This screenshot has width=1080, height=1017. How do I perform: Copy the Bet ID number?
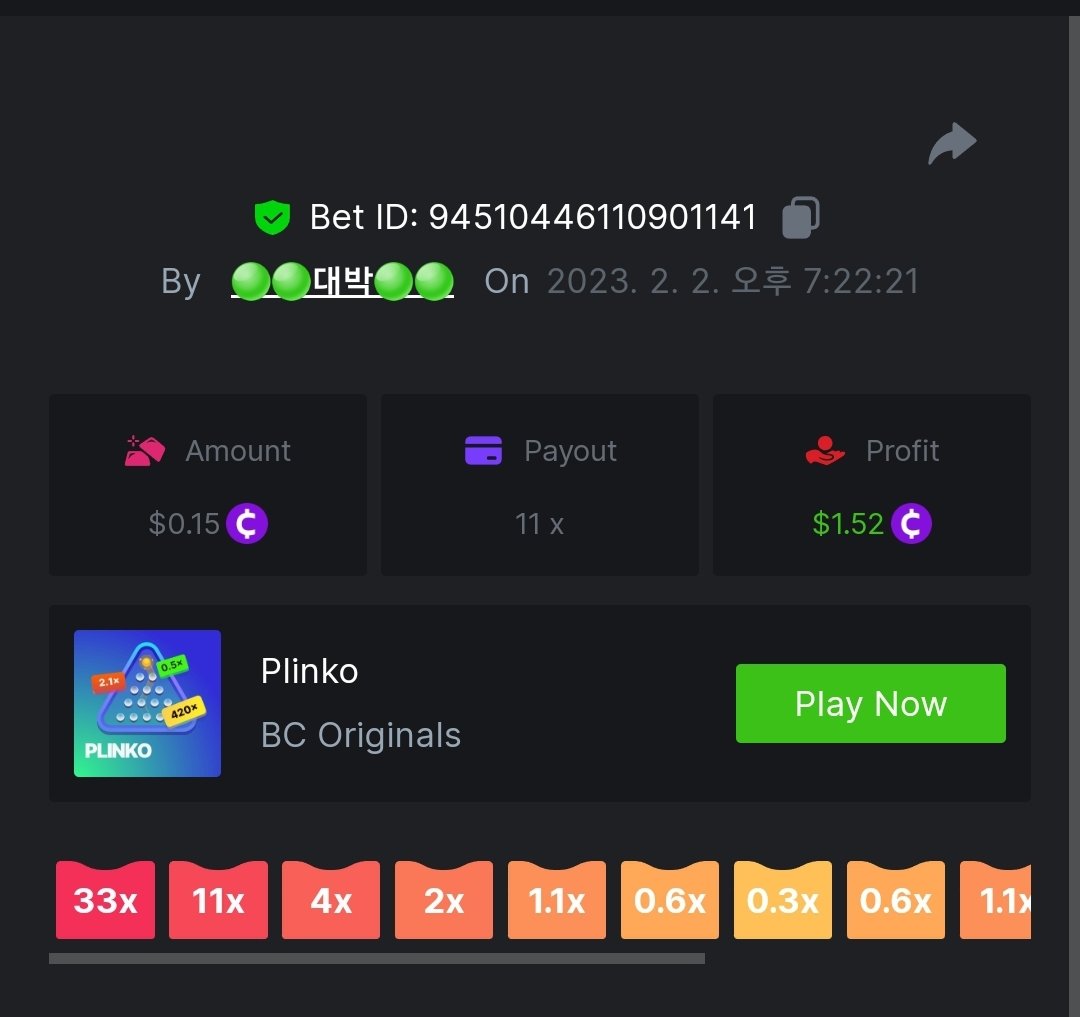(x=800, y=217)
